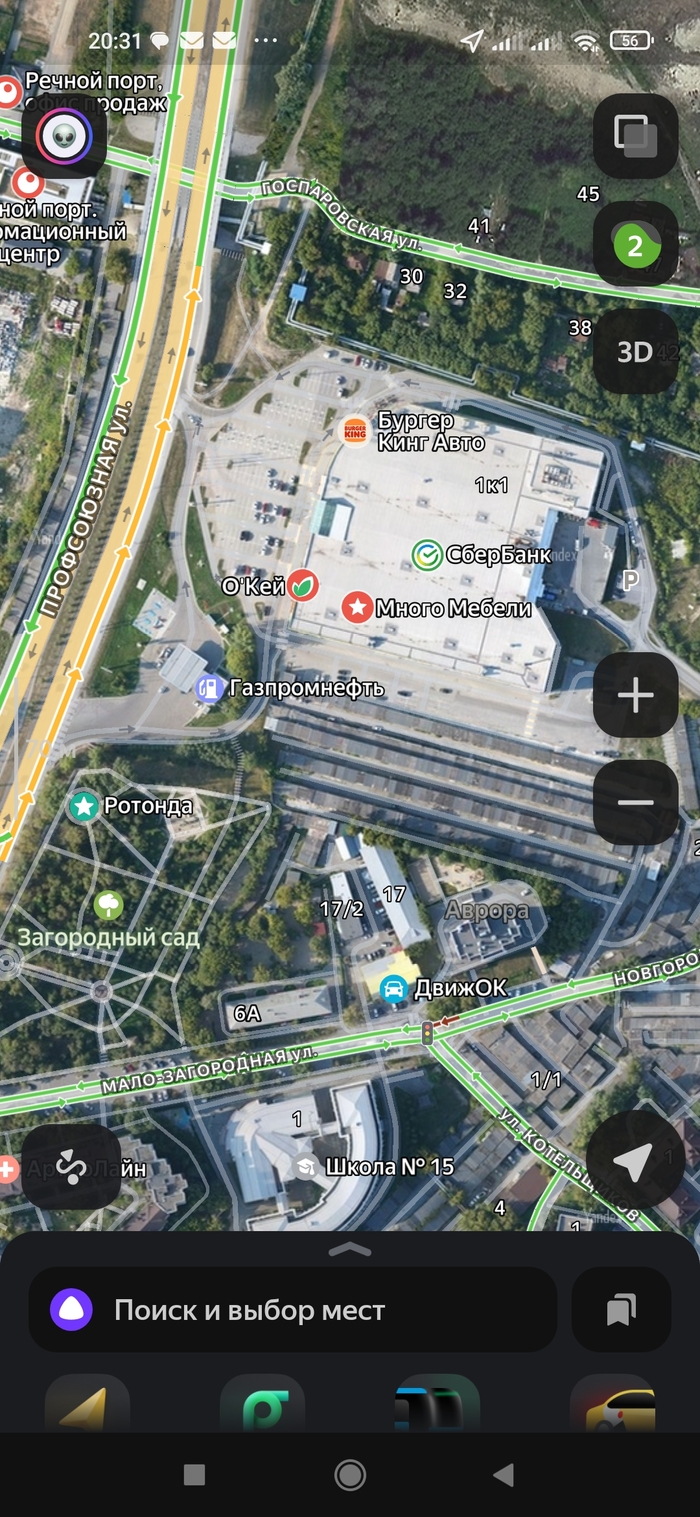700x1517 pixels.
Task: Open the traffic level indicator
Action: (635, 244)
